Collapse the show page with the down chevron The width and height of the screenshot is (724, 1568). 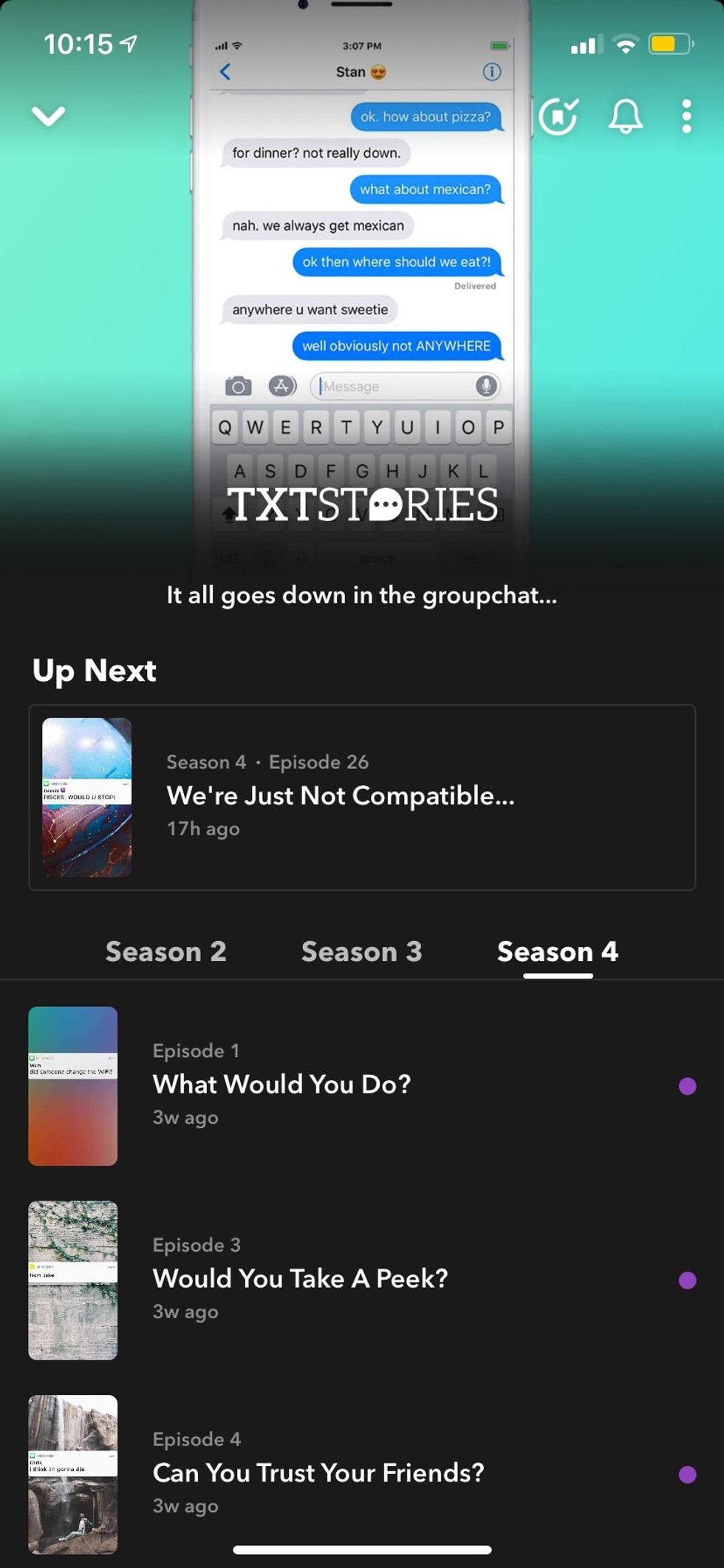(x=49, y=115)
